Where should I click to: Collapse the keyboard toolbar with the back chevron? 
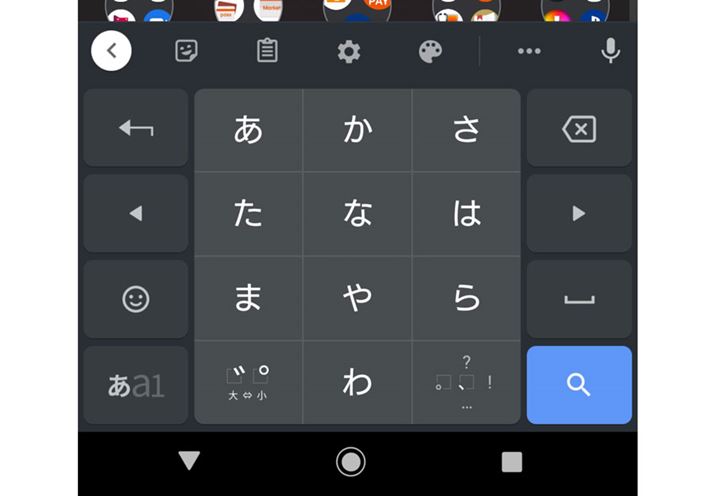[x=111, y=51]
